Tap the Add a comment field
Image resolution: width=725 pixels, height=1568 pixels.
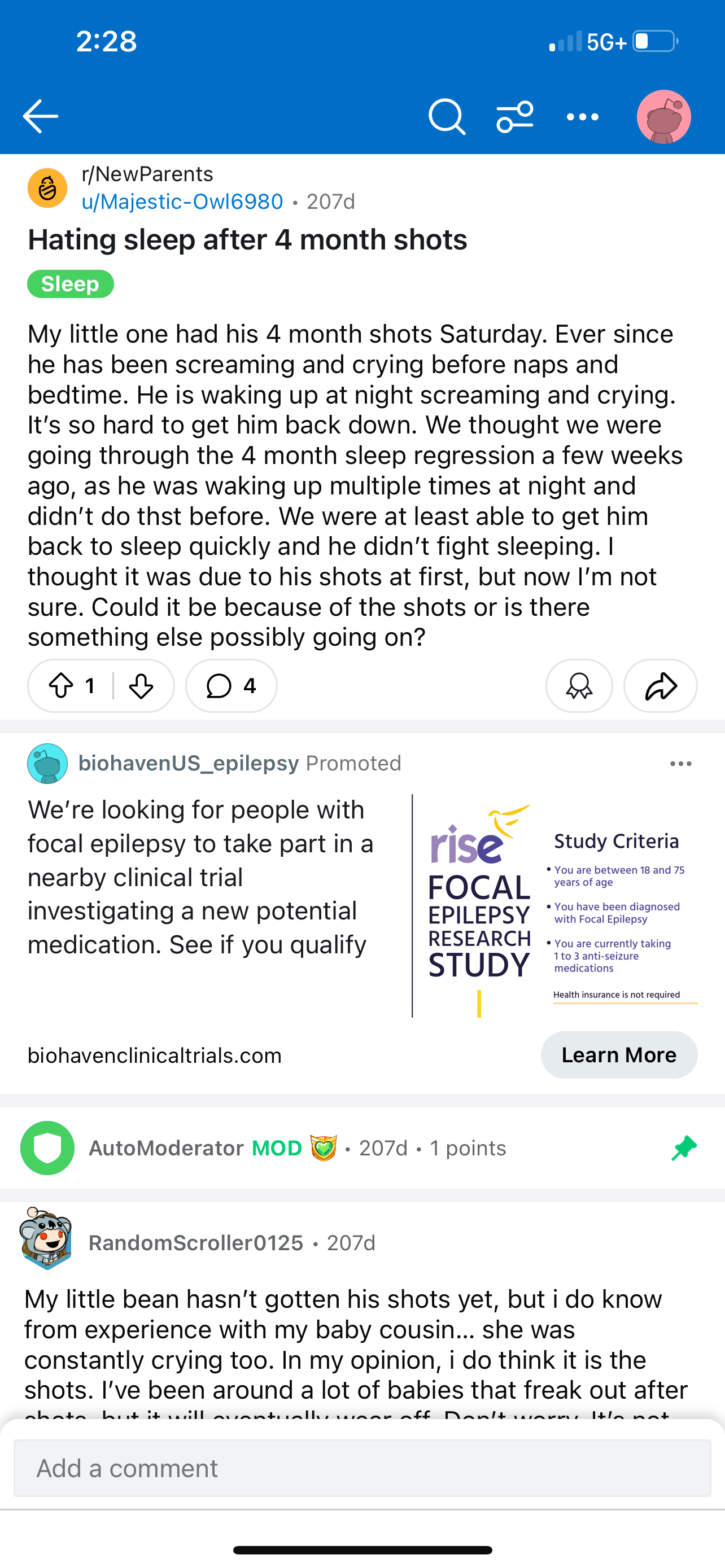point(362,1468)
